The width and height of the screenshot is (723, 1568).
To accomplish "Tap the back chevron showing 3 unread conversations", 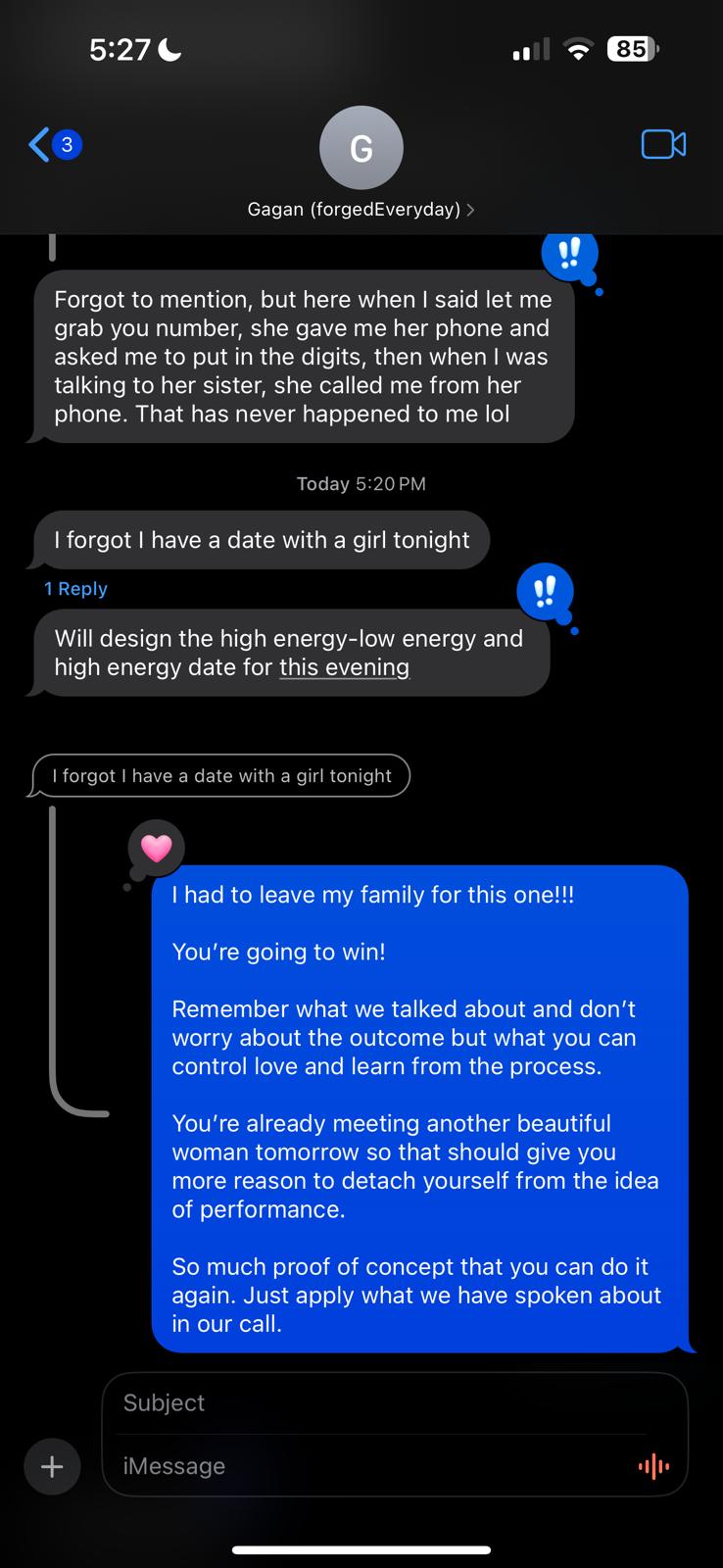I will pos(54,143).
